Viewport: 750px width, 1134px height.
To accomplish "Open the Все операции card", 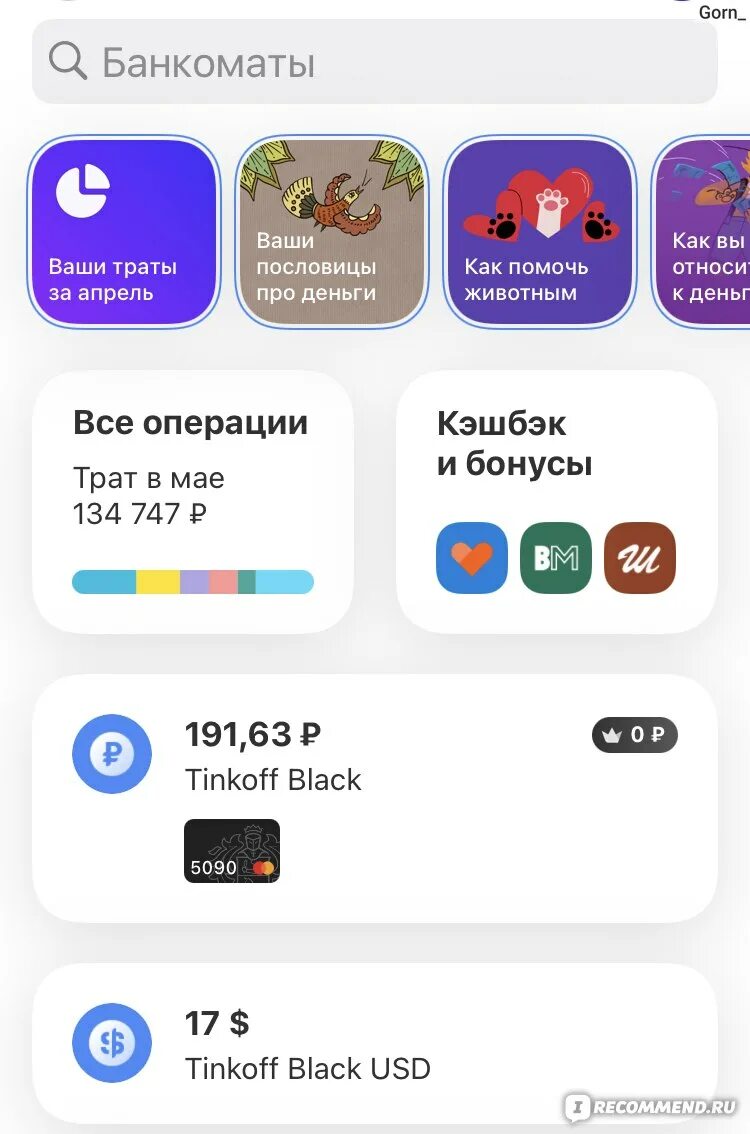I will click(x=193, y=501).
